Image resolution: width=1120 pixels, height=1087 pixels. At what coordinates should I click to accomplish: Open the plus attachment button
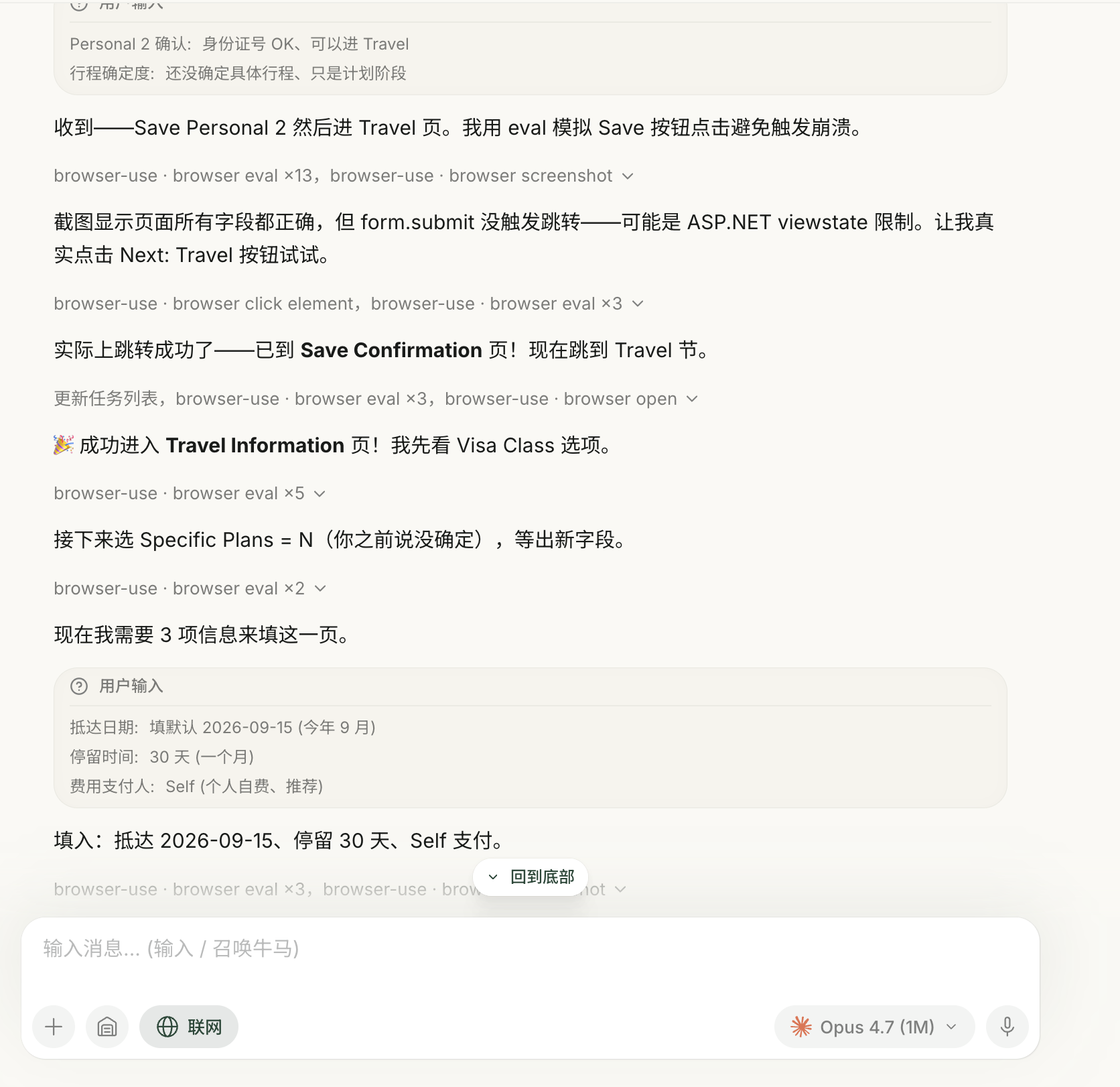pyautogui.click(x=54, y=1027)
